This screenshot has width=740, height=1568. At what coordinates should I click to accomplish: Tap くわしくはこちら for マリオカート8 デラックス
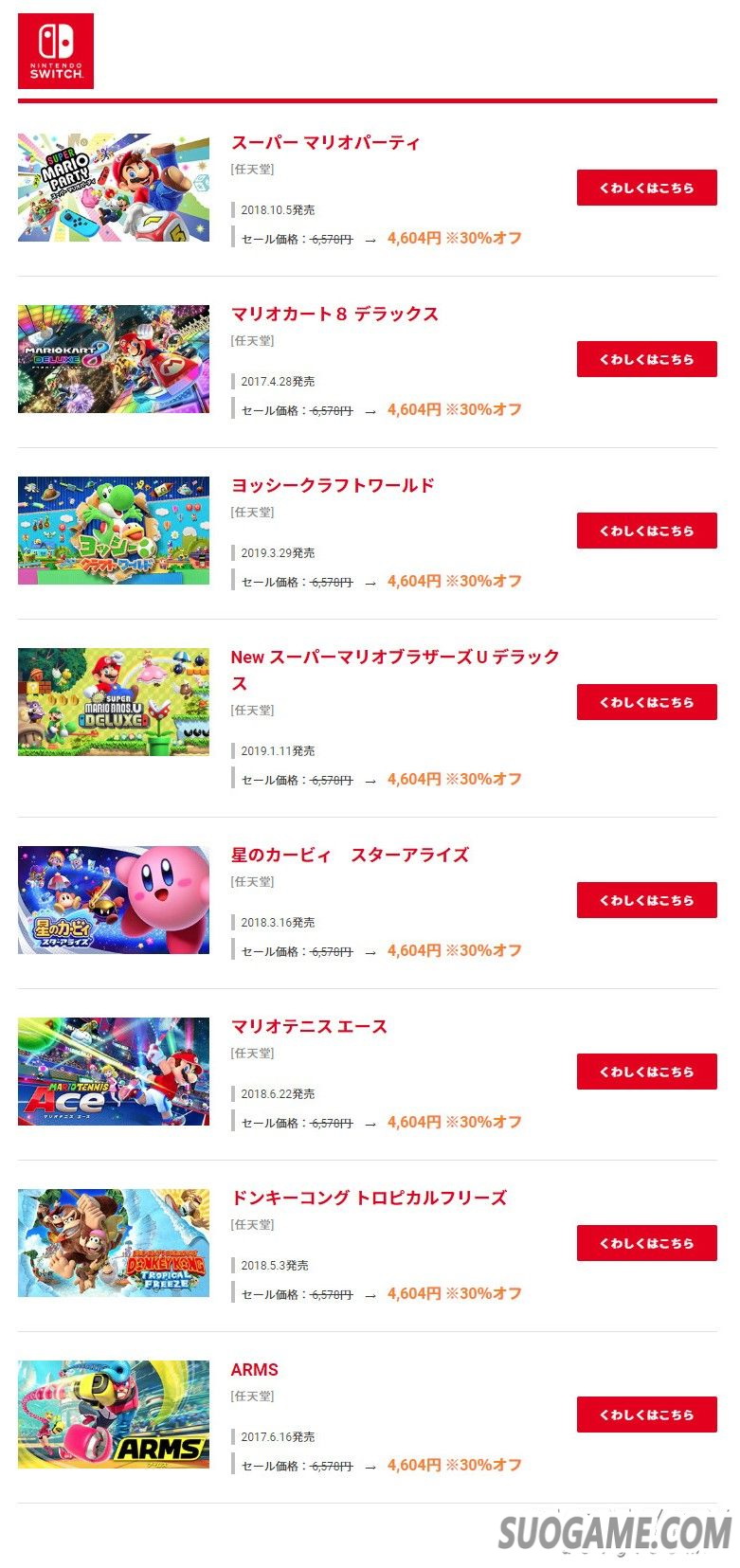coord(646,359)
